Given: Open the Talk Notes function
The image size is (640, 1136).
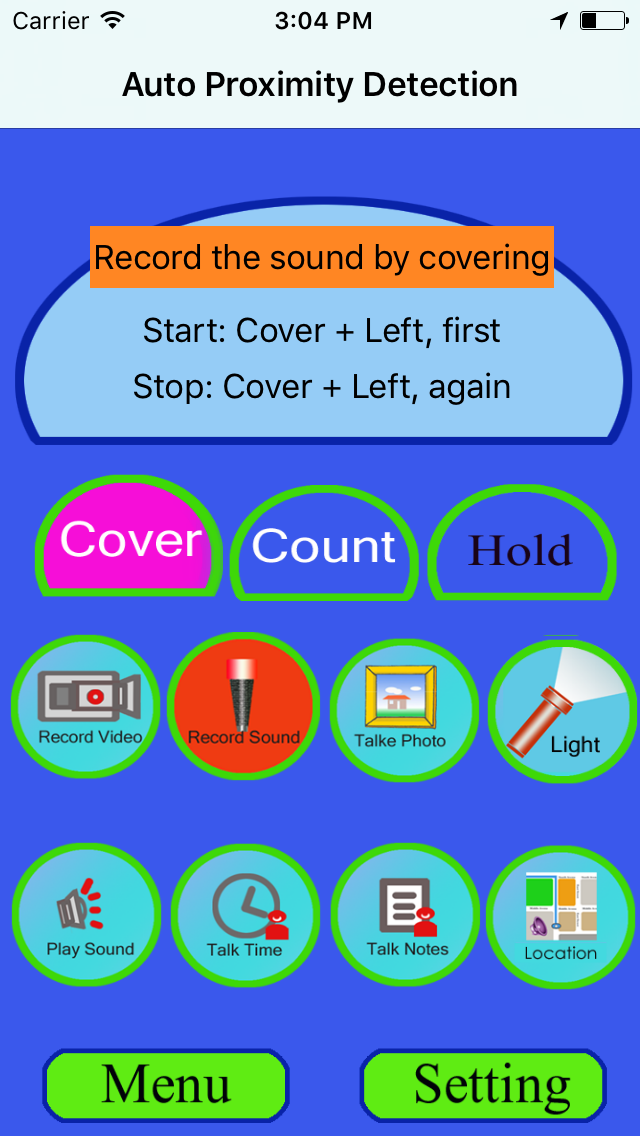Looking at the screenshot, I should pyautogui.click(x=404, y=915).
